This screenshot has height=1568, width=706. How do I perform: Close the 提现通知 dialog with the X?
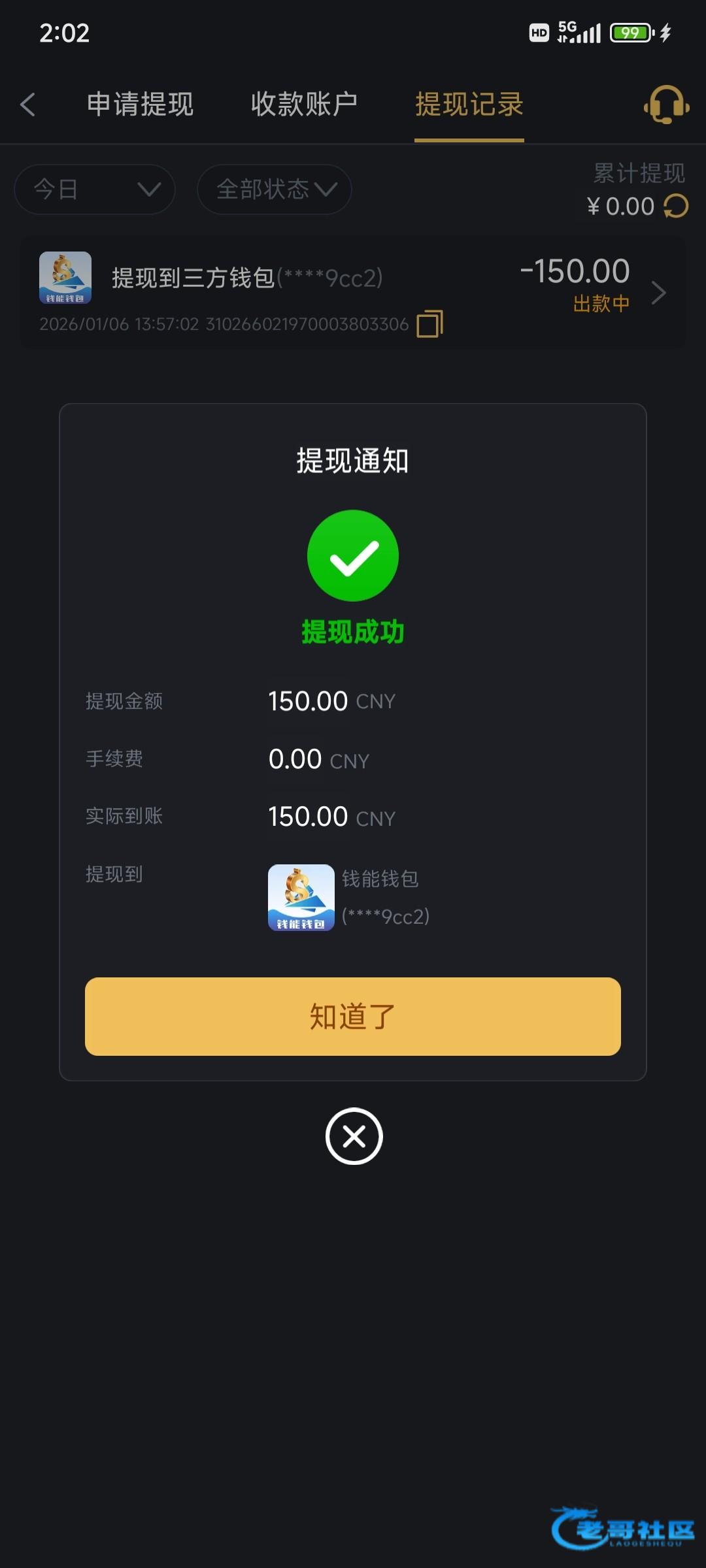(354, 1136)
